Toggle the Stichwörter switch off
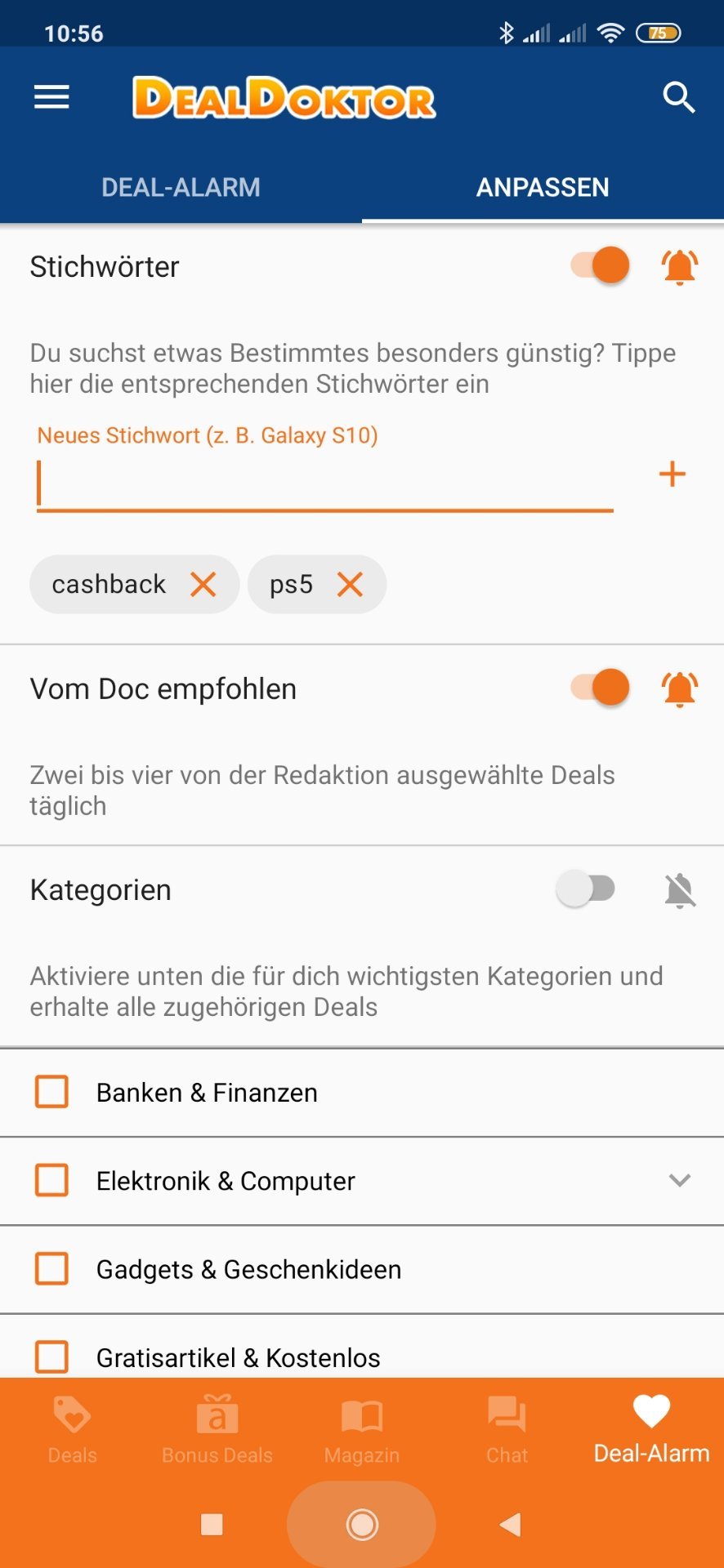The image size is (724, 1568). [x=600, y=265]
